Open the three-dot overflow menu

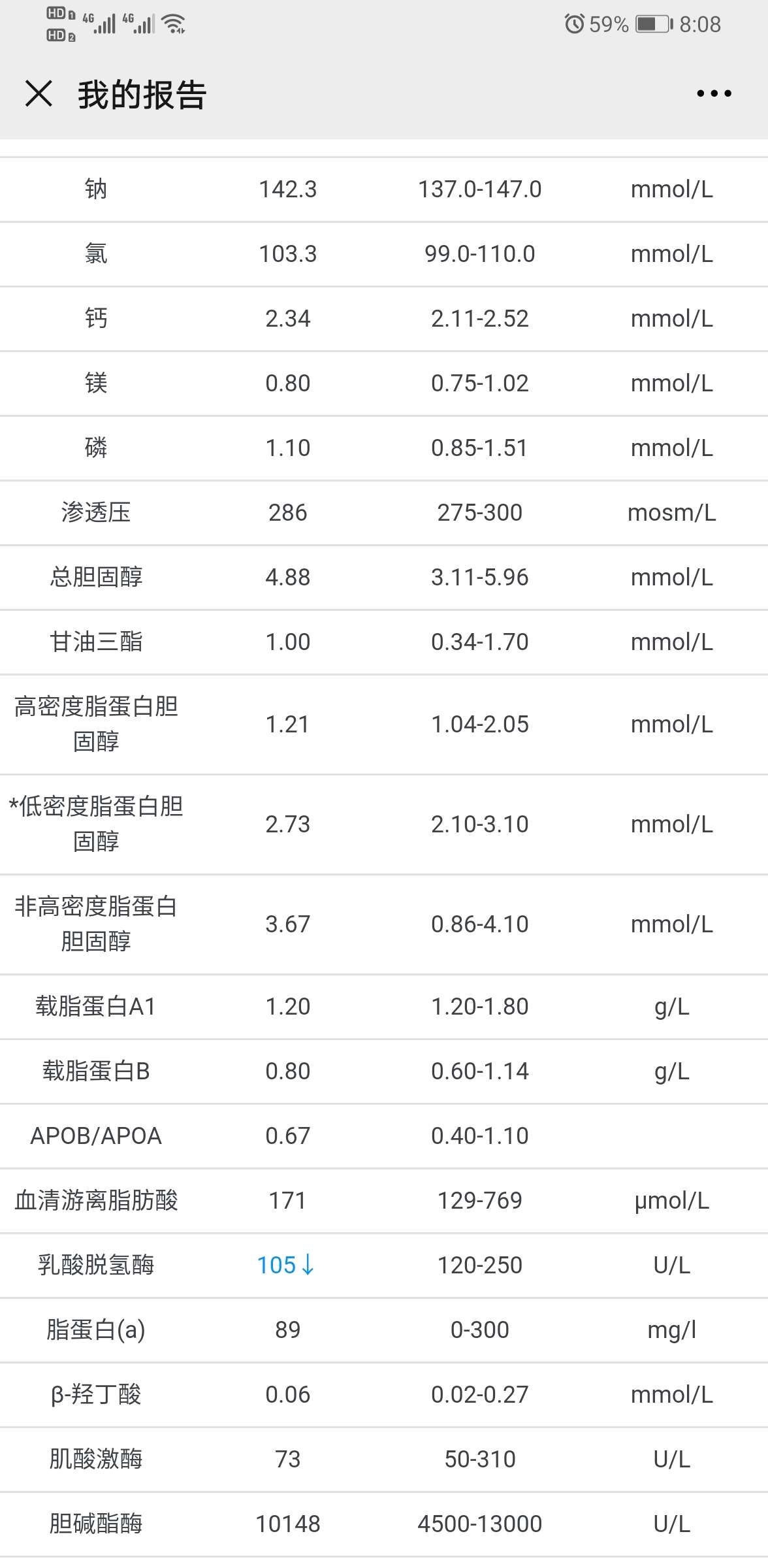pos(714,94)
